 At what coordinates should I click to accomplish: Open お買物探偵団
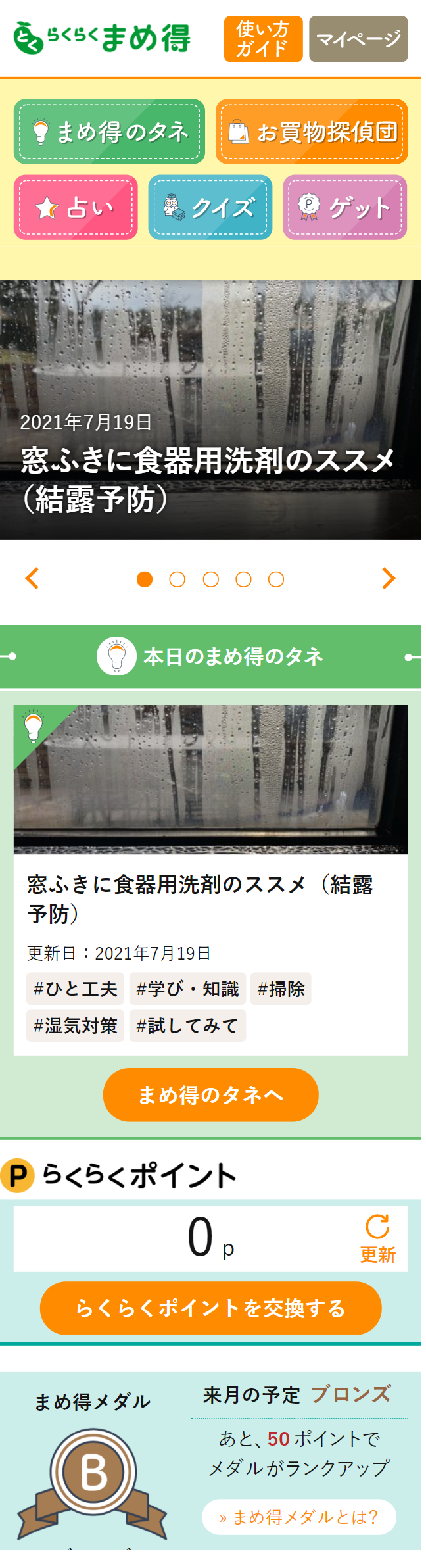(312, 132)
